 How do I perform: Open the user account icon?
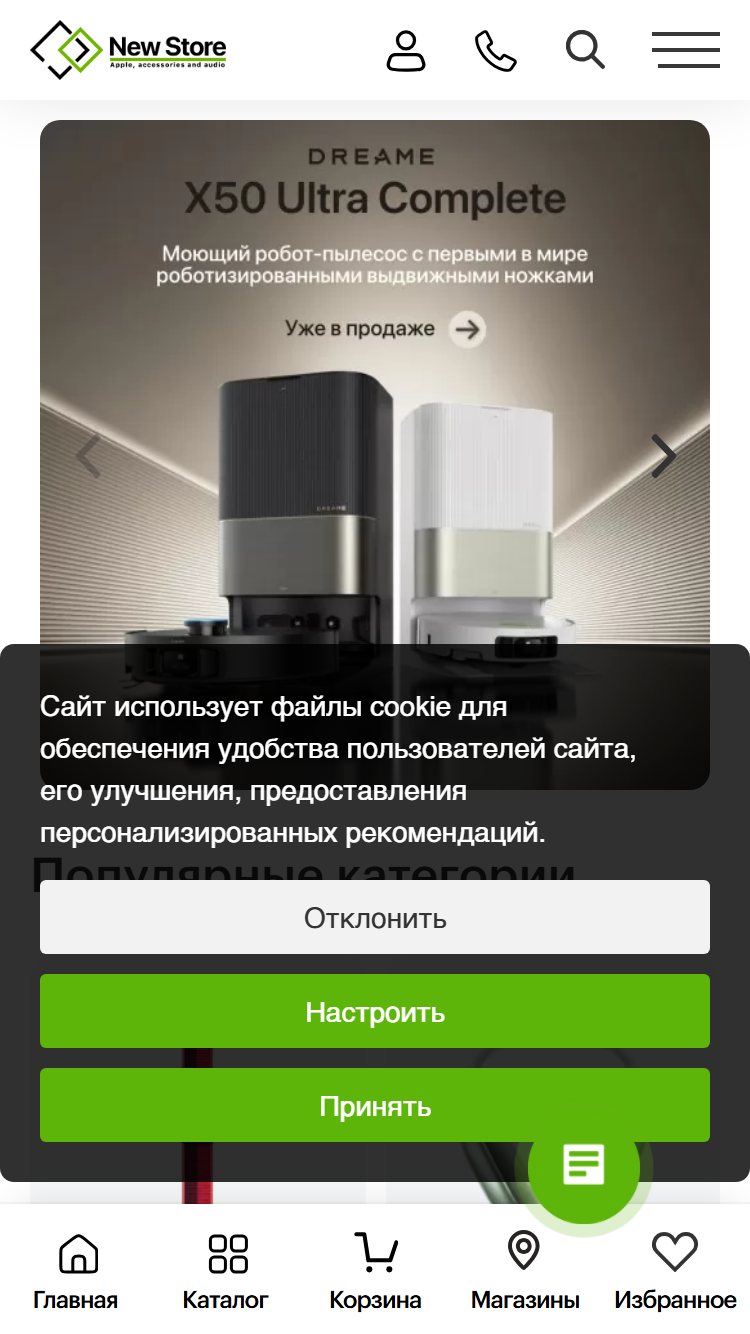tap(406, 50)
